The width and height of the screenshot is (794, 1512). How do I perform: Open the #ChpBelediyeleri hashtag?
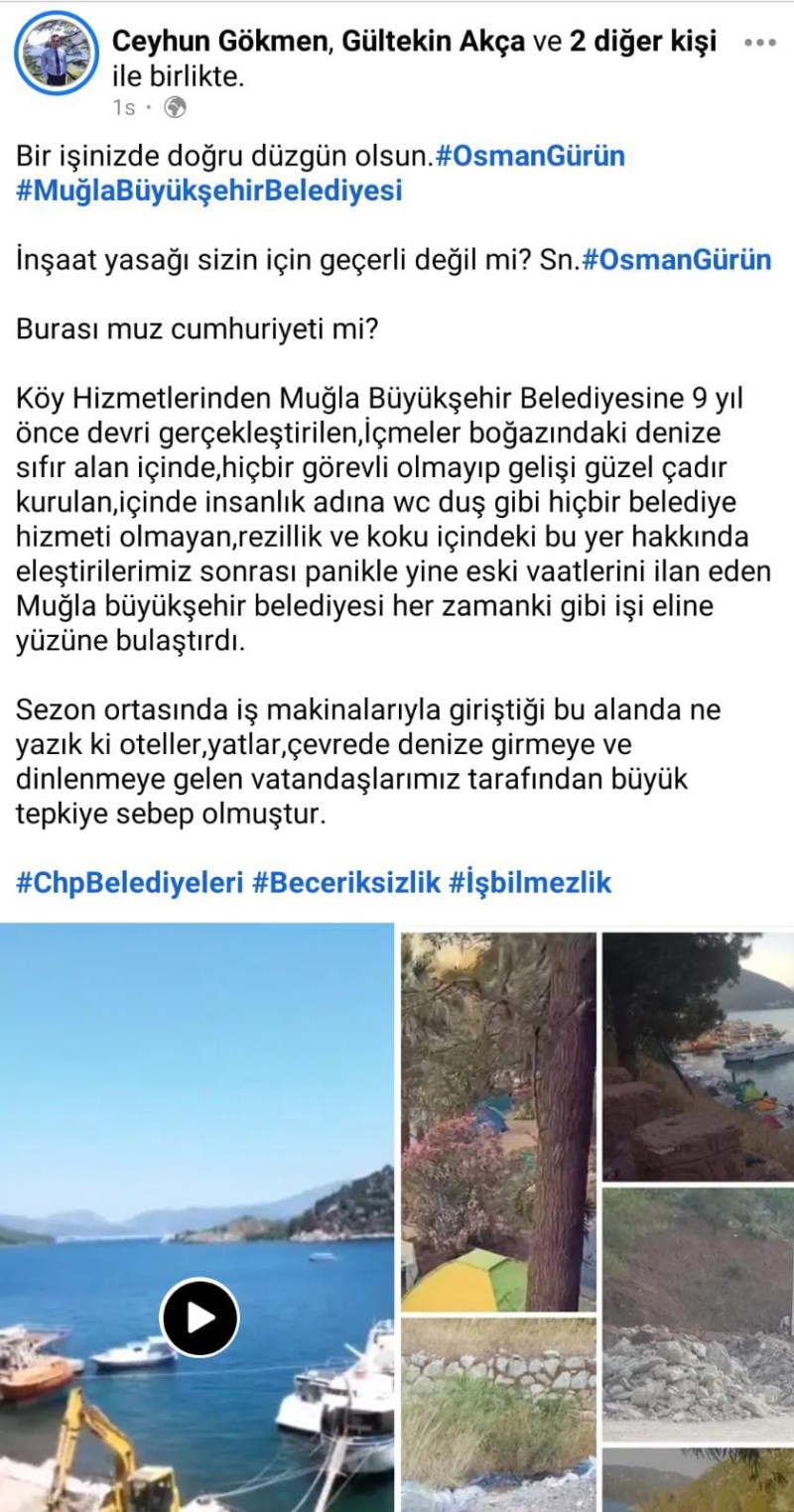(x=130, y=882)
